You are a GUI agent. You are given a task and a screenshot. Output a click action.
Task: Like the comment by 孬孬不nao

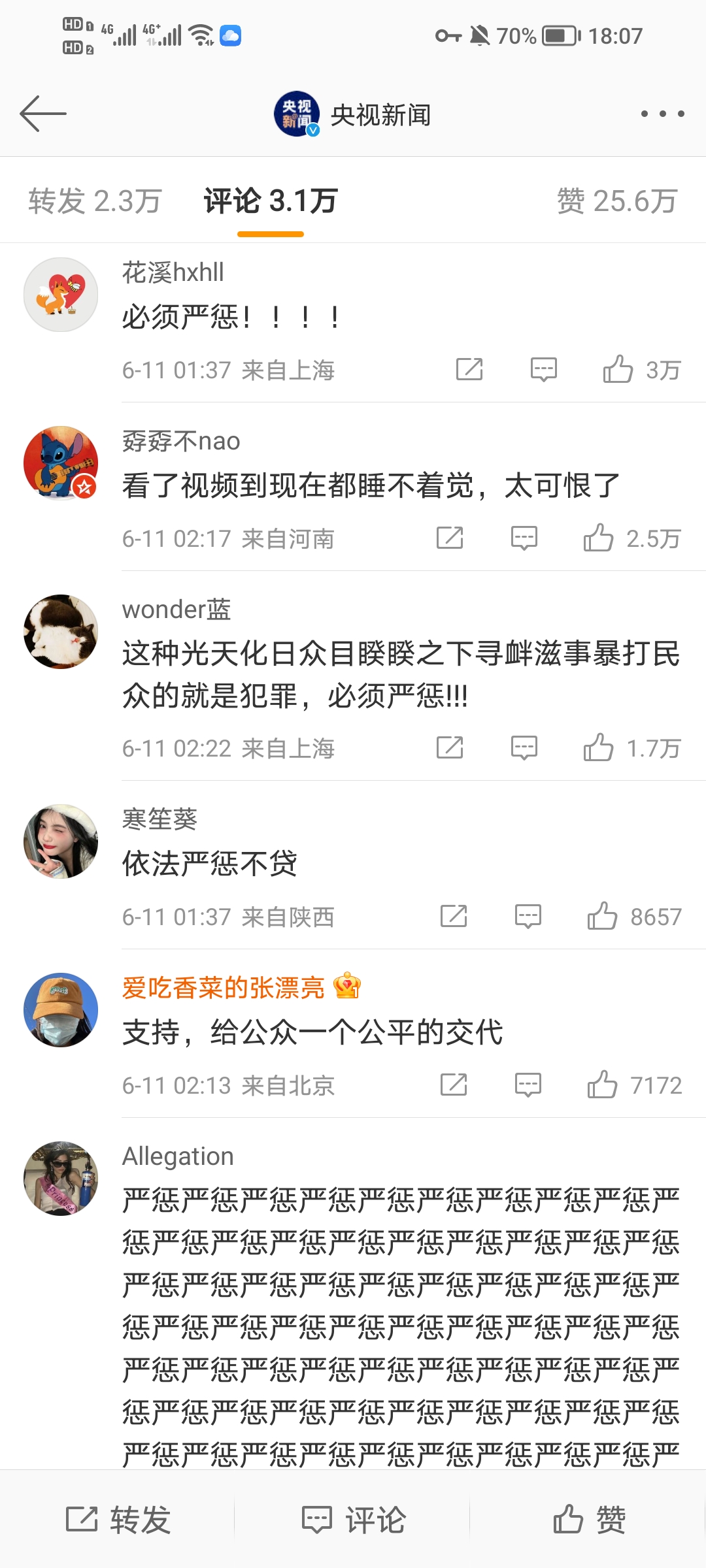click(598, 538)
